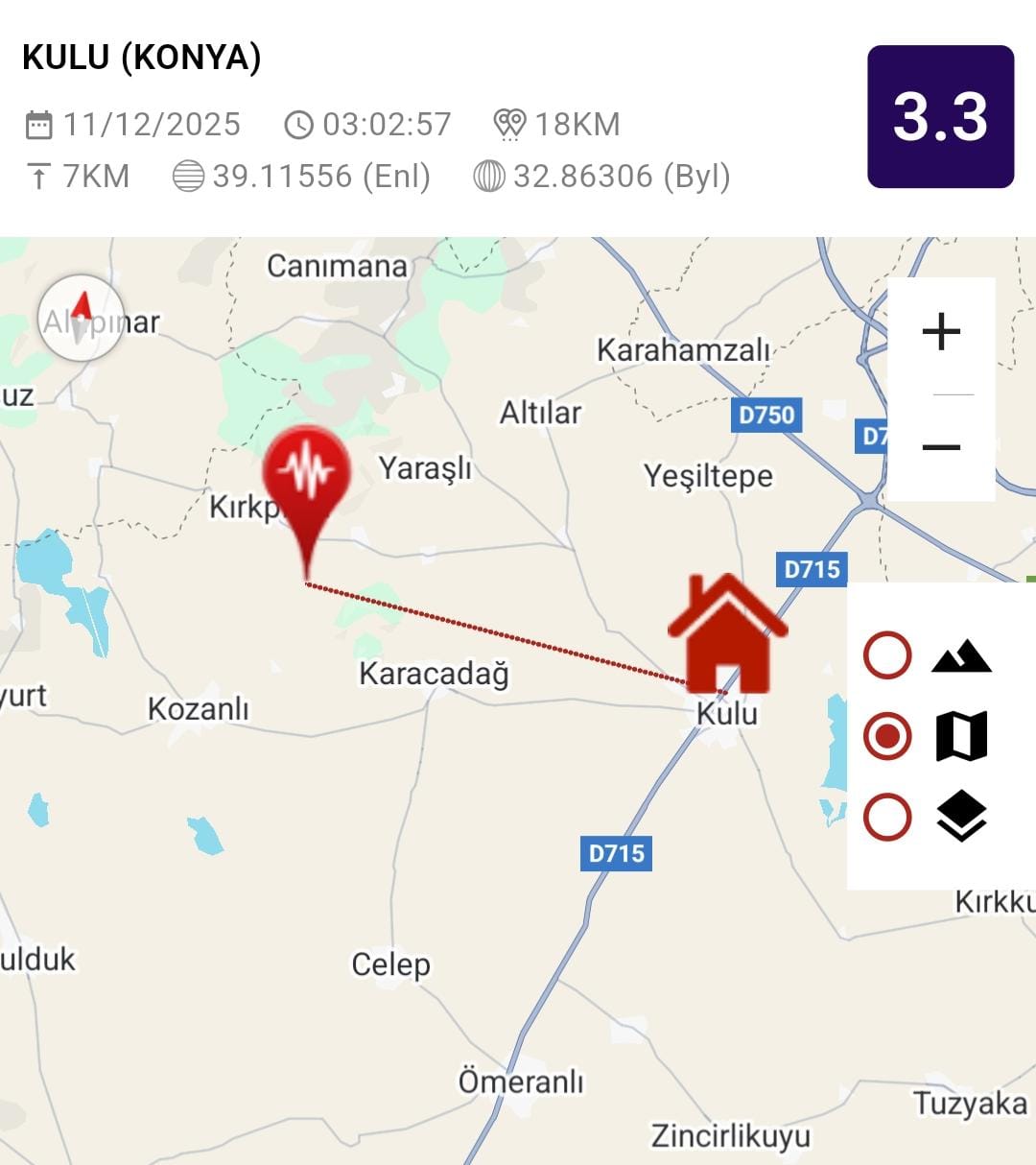
Task: Select the layers map view option
Action: [x=887, y=818]
